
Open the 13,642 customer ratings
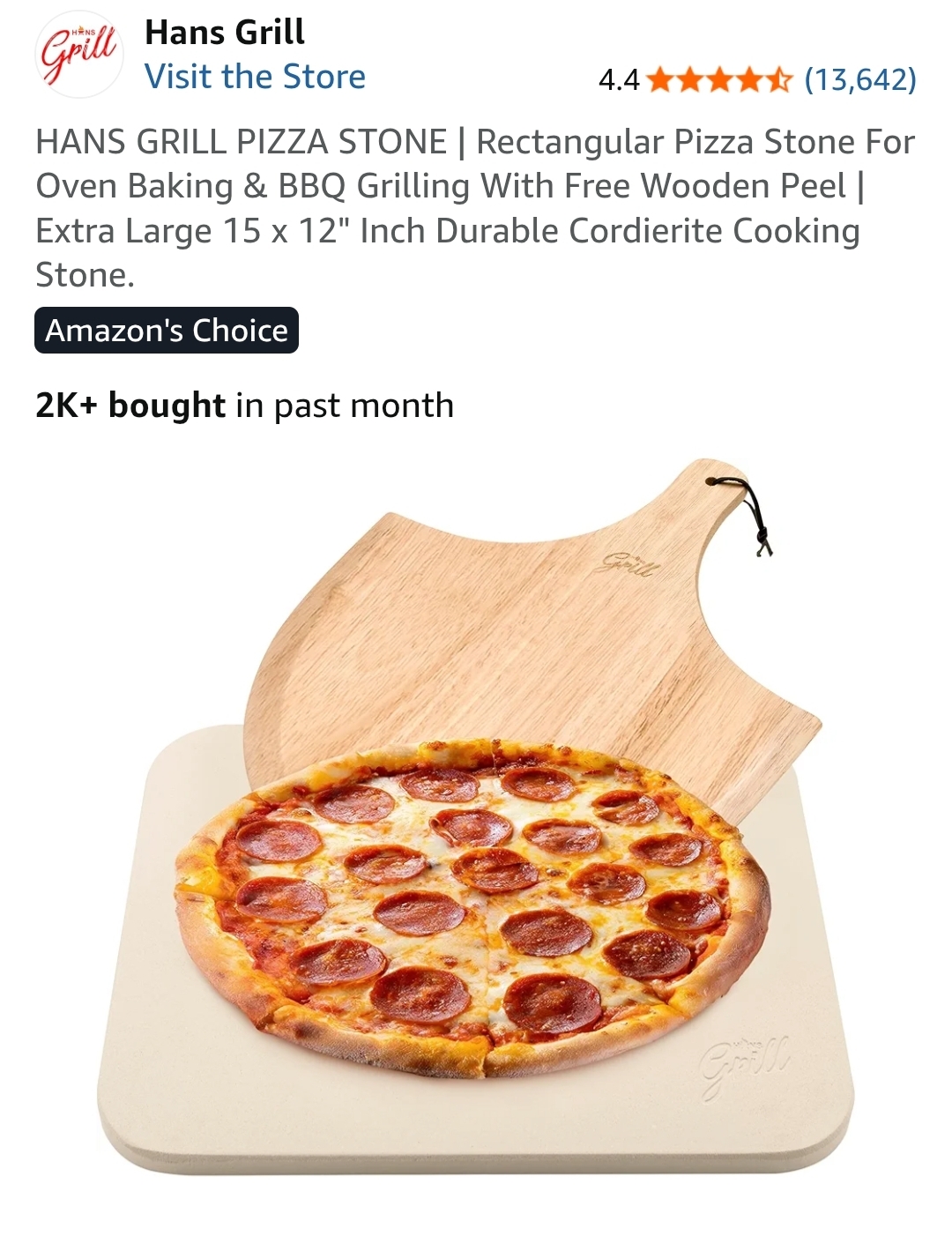859,80
